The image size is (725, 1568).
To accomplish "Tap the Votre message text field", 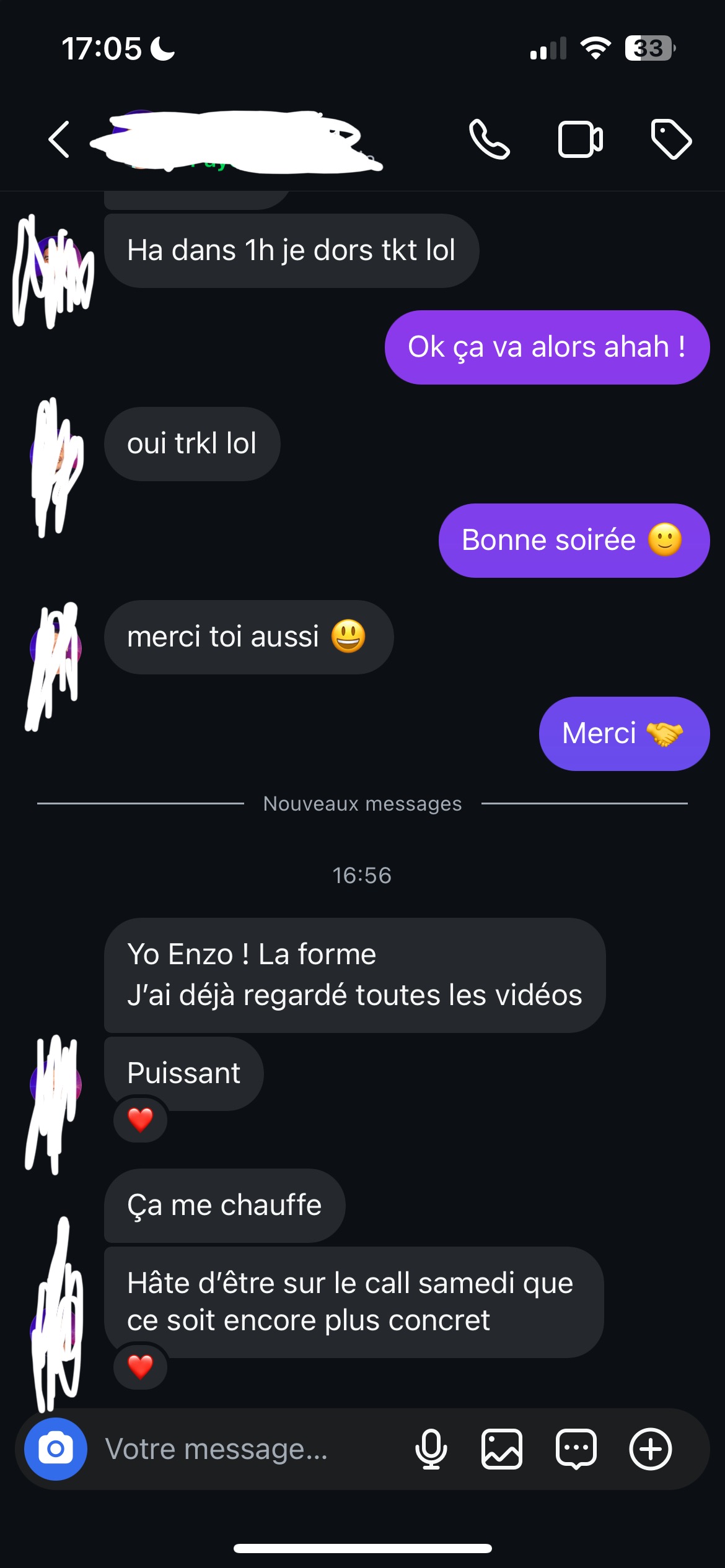I will (248, 1449).
